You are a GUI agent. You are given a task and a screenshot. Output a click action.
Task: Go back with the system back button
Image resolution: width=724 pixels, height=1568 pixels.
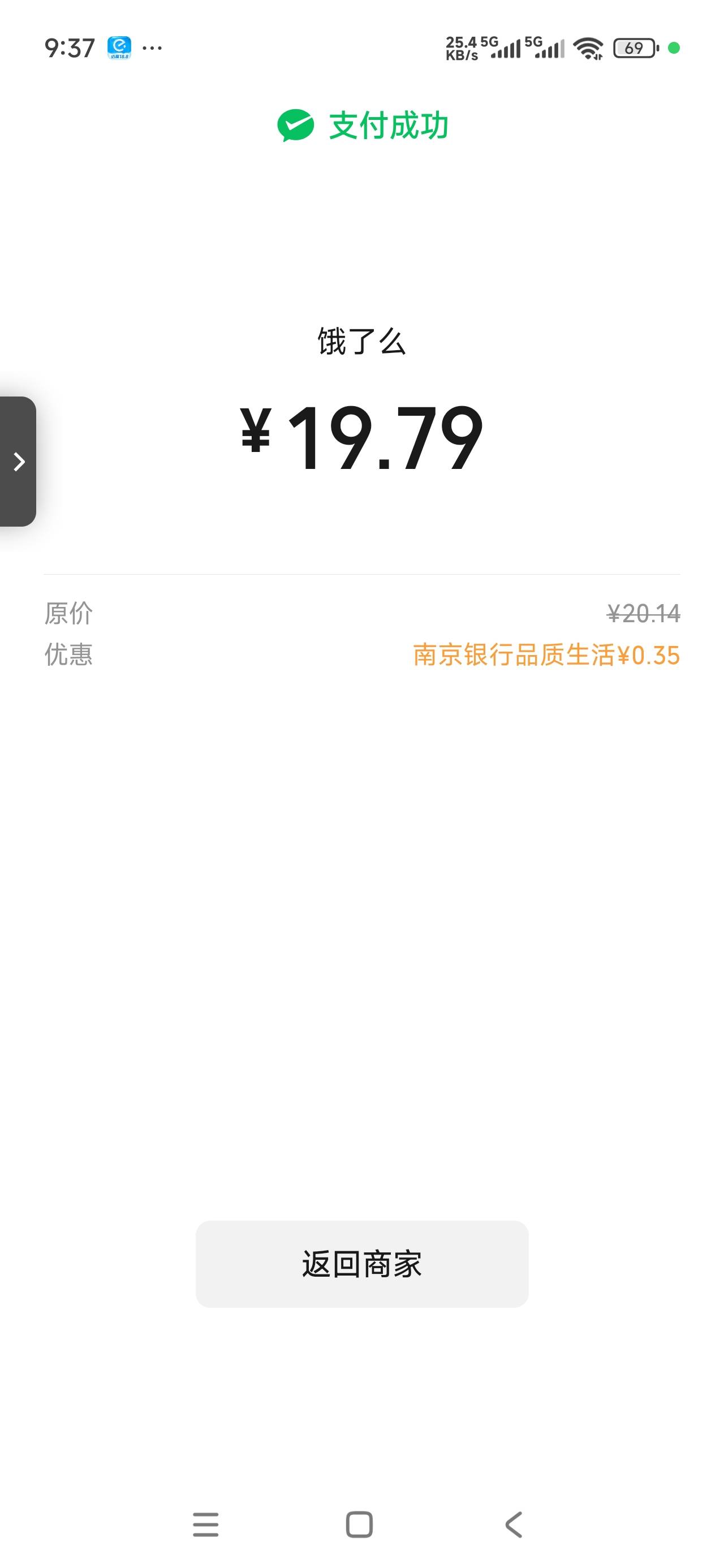[514, 1525]
